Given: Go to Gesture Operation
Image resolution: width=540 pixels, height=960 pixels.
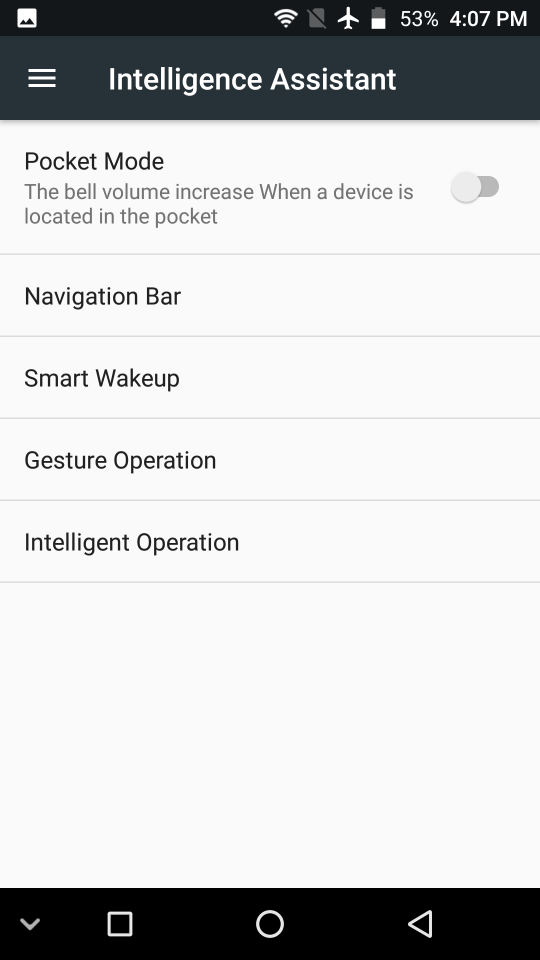Looking at the screenshot, I should 270,460.
